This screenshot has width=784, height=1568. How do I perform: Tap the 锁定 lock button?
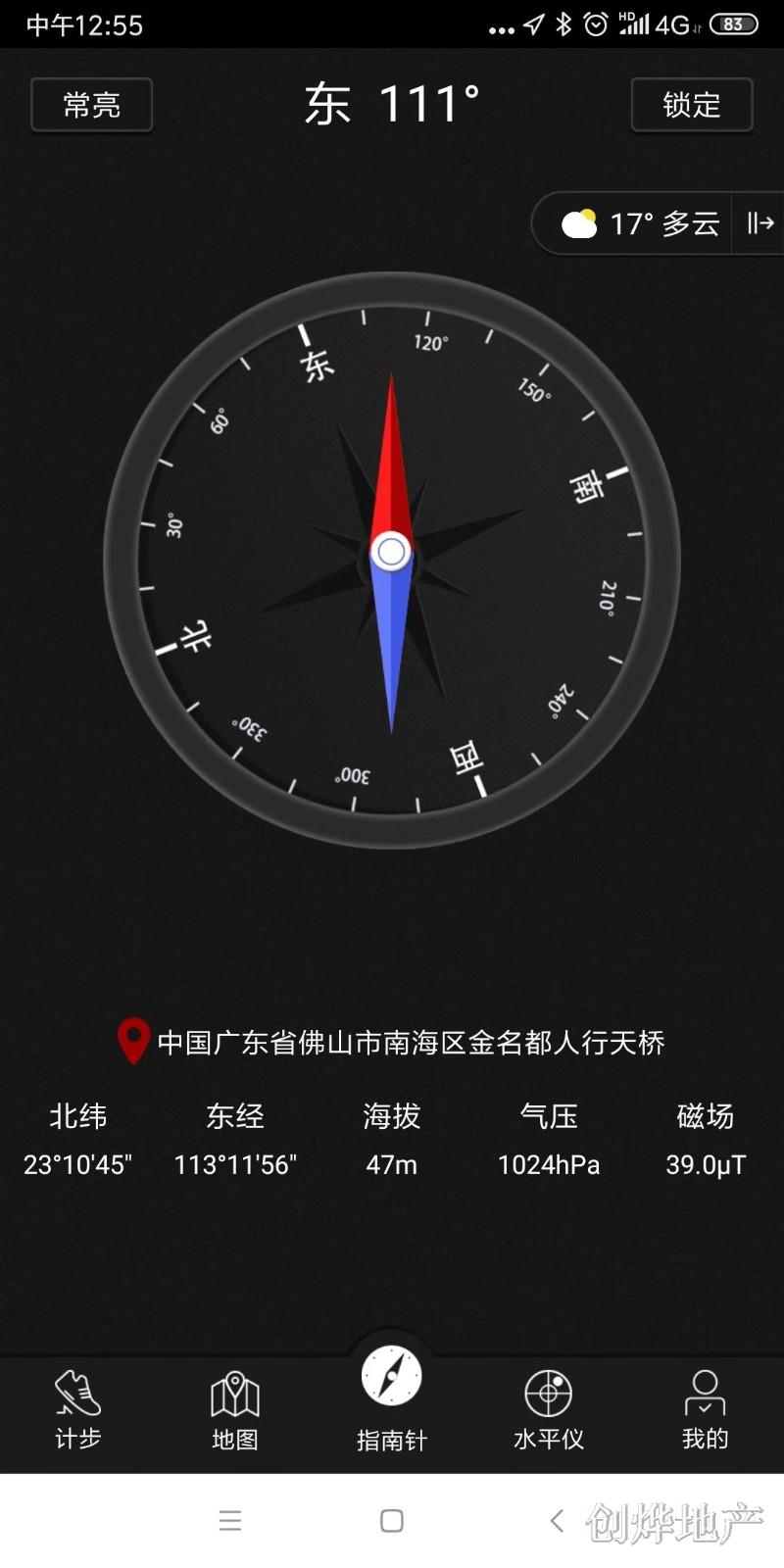(x=691, y=105)
